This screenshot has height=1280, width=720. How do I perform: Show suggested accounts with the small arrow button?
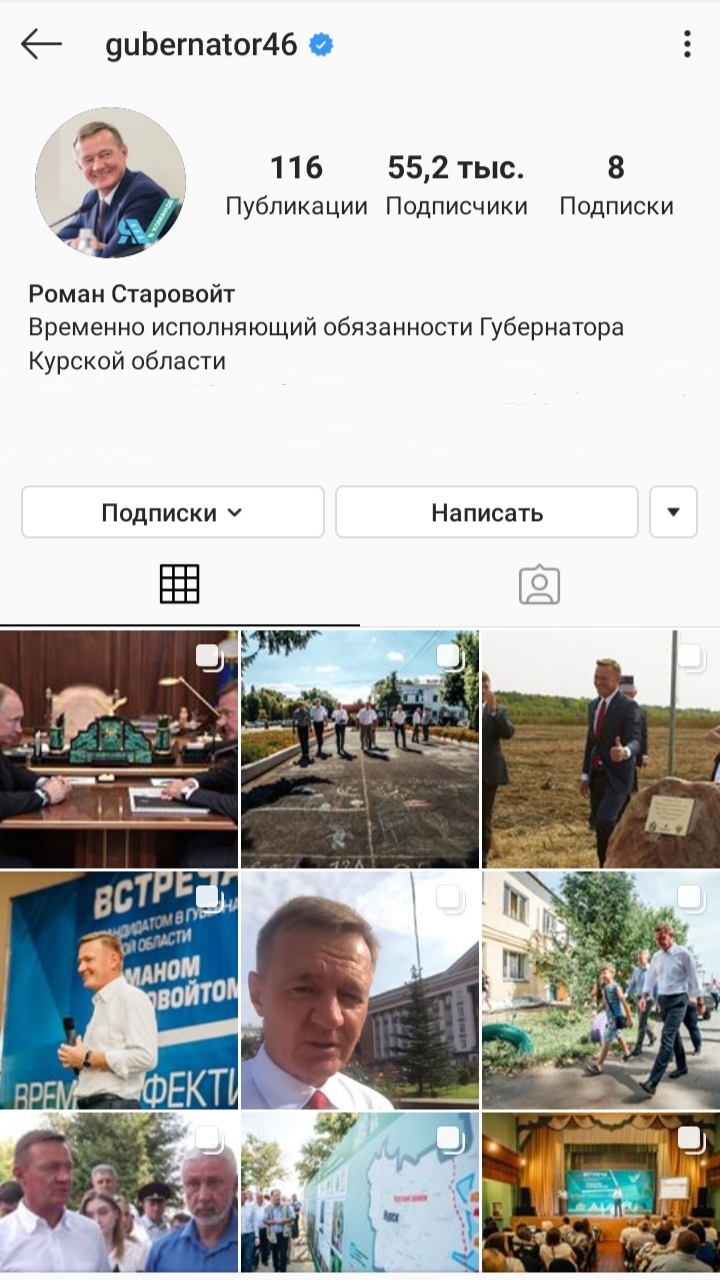coord(674,513)
